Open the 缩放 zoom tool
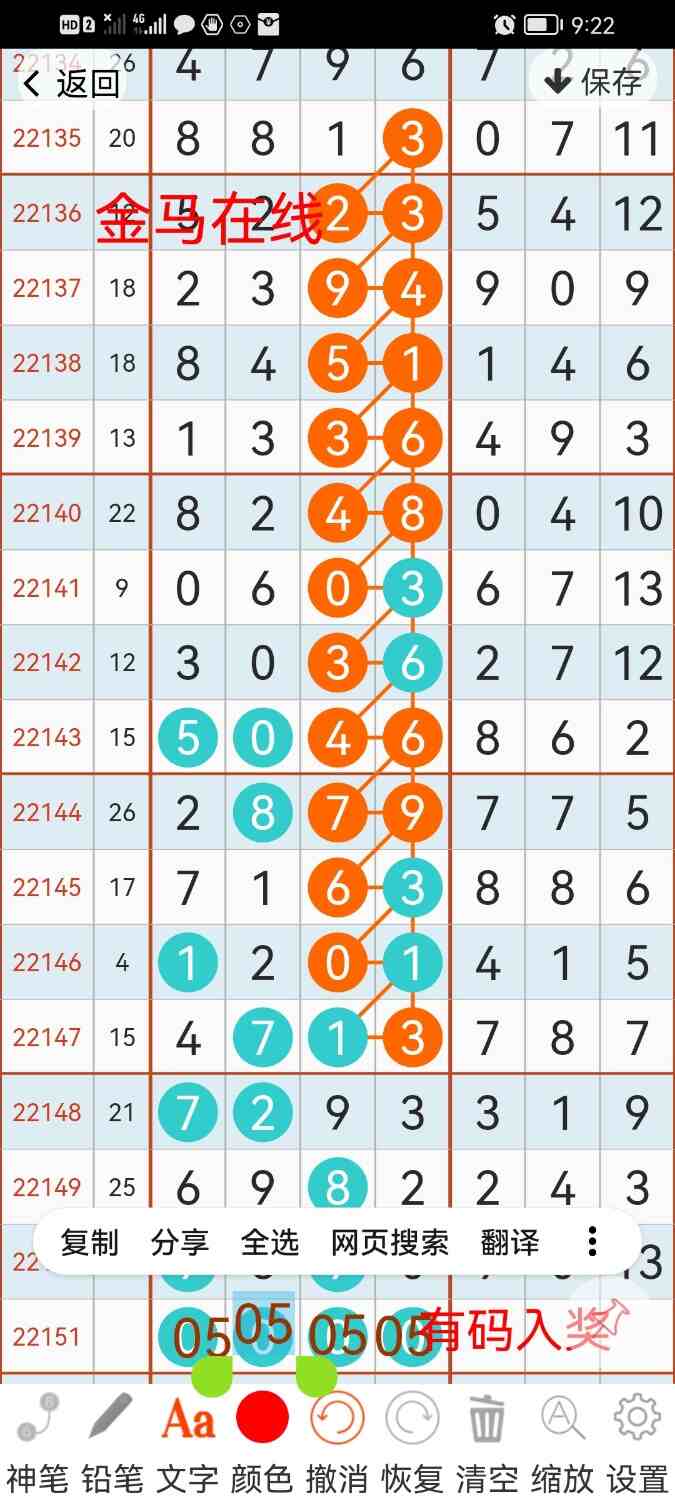Image resolution: width=675 pixels, height=1500 pixels. click(x=562, y=1440)
